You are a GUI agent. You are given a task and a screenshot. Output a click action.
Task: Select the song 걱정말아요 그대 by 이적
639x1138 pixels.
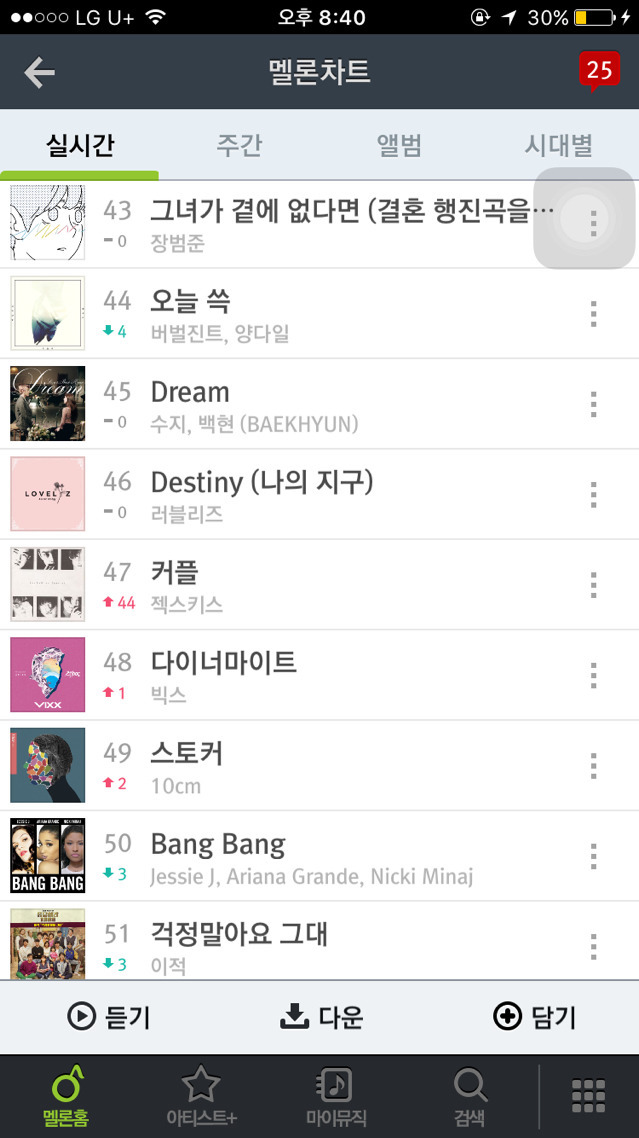pos(320,941)
